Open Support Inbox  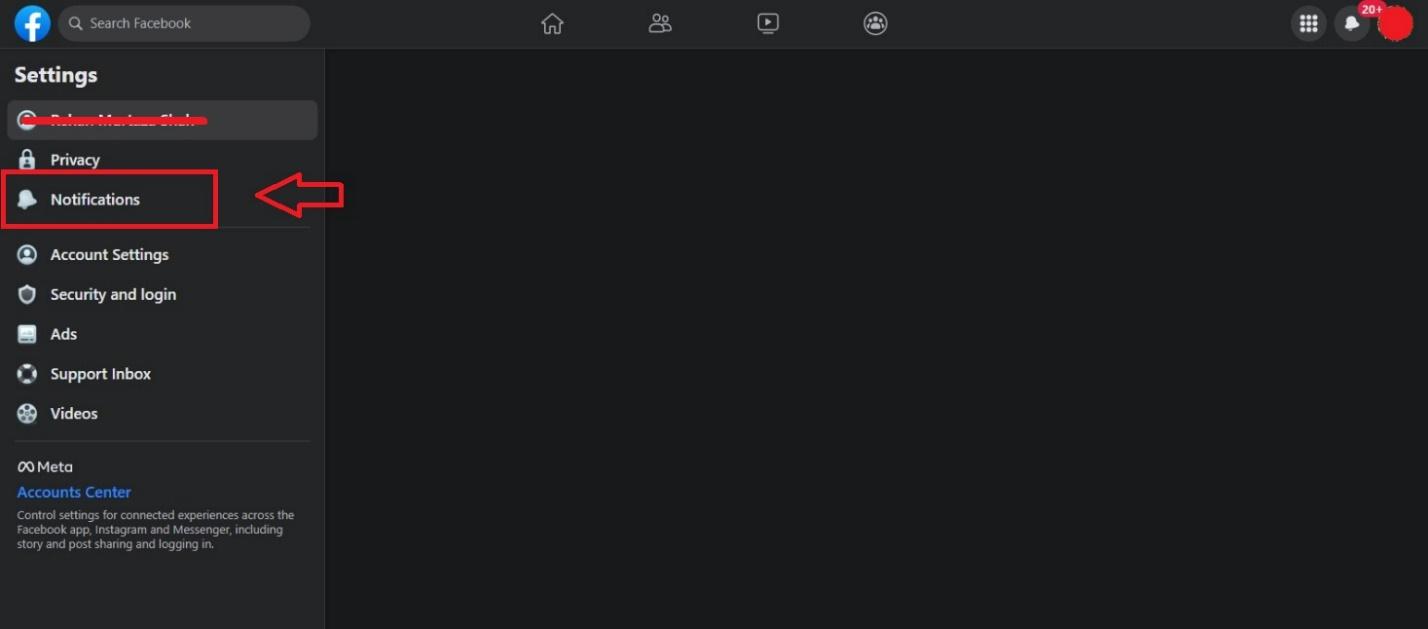point(100,374)
